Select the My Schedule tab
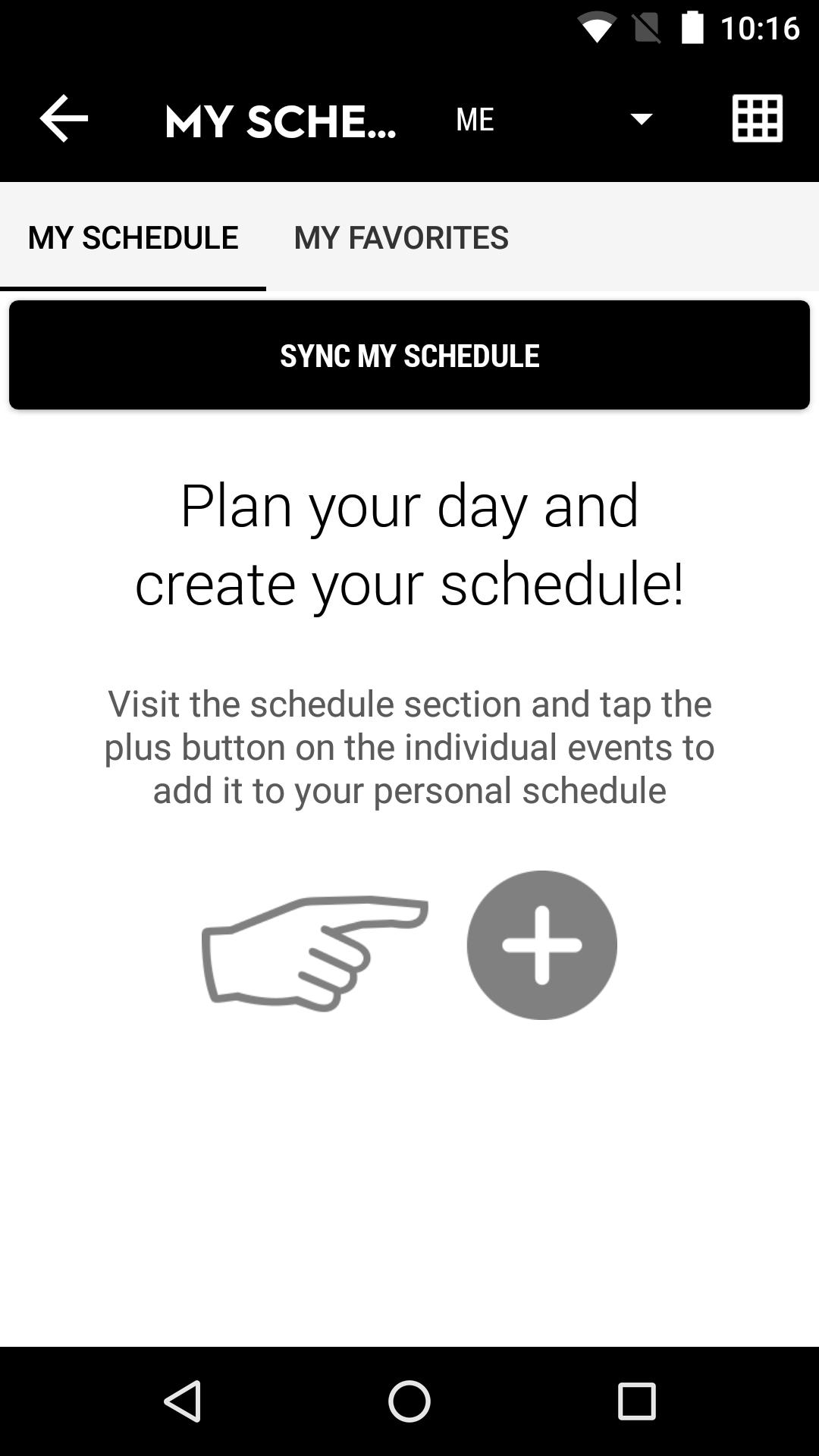Screen dimensions: 819x1456 (x=133, y=237)
